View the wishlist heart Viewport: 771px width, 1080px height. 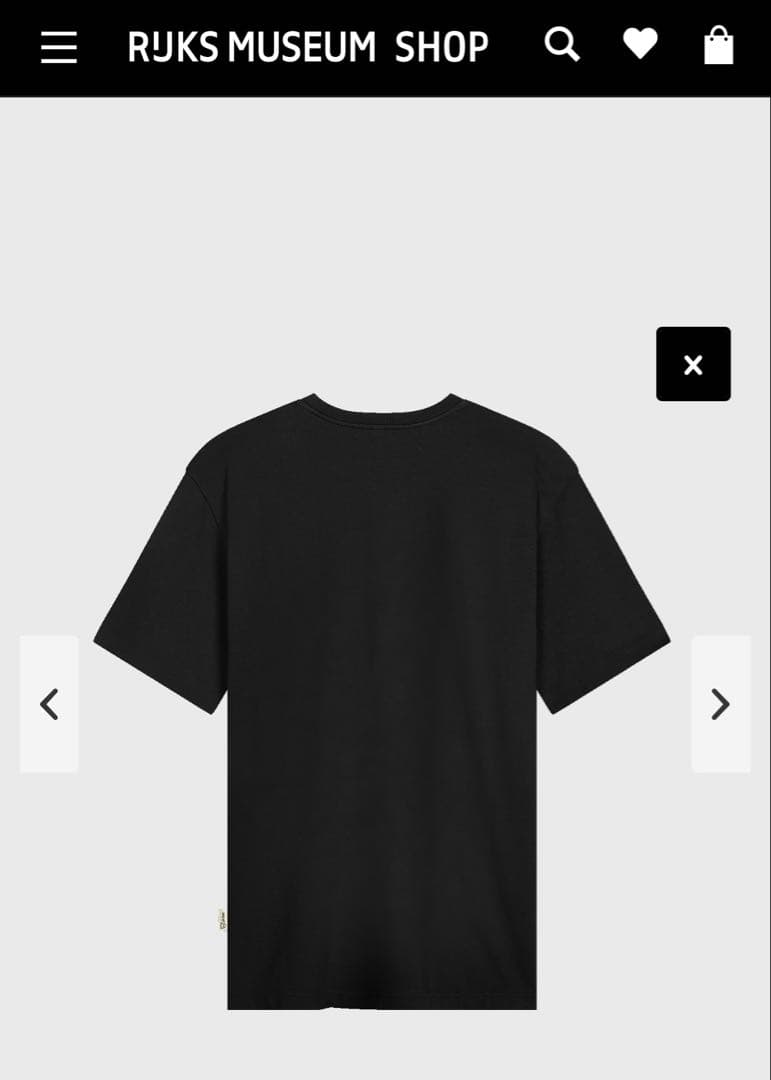pyautogui.click(x=640, y=44)
